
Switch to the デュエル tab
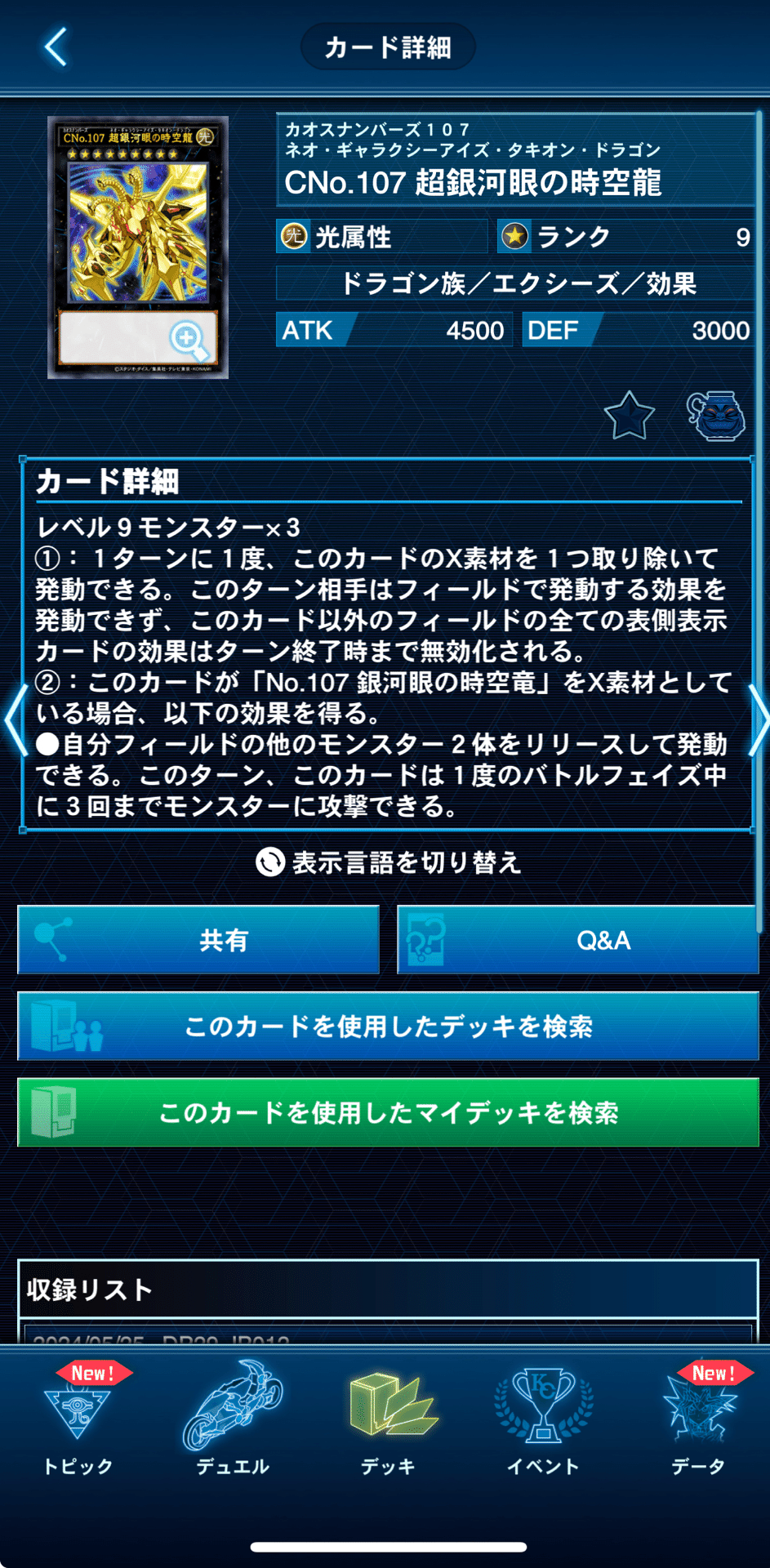(233, 1421)
